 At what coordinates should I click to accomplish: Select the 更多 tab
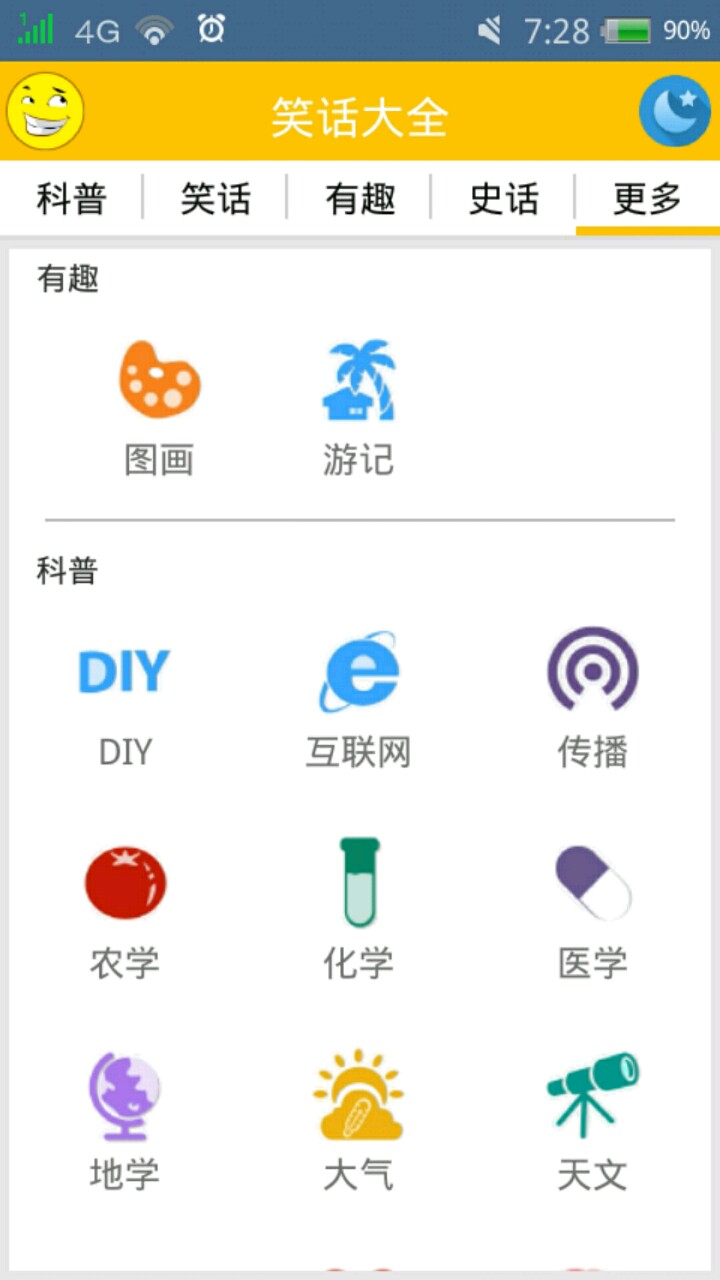[x=648, y=198]
